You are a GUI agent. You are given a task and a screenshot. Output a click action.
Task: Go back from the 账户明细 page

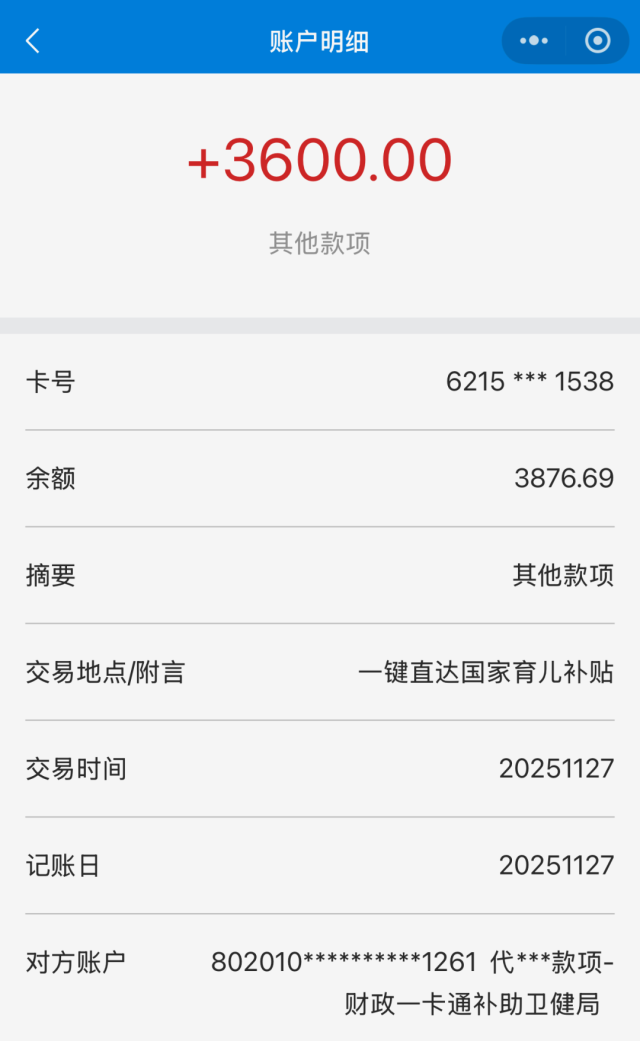point(33,41)
